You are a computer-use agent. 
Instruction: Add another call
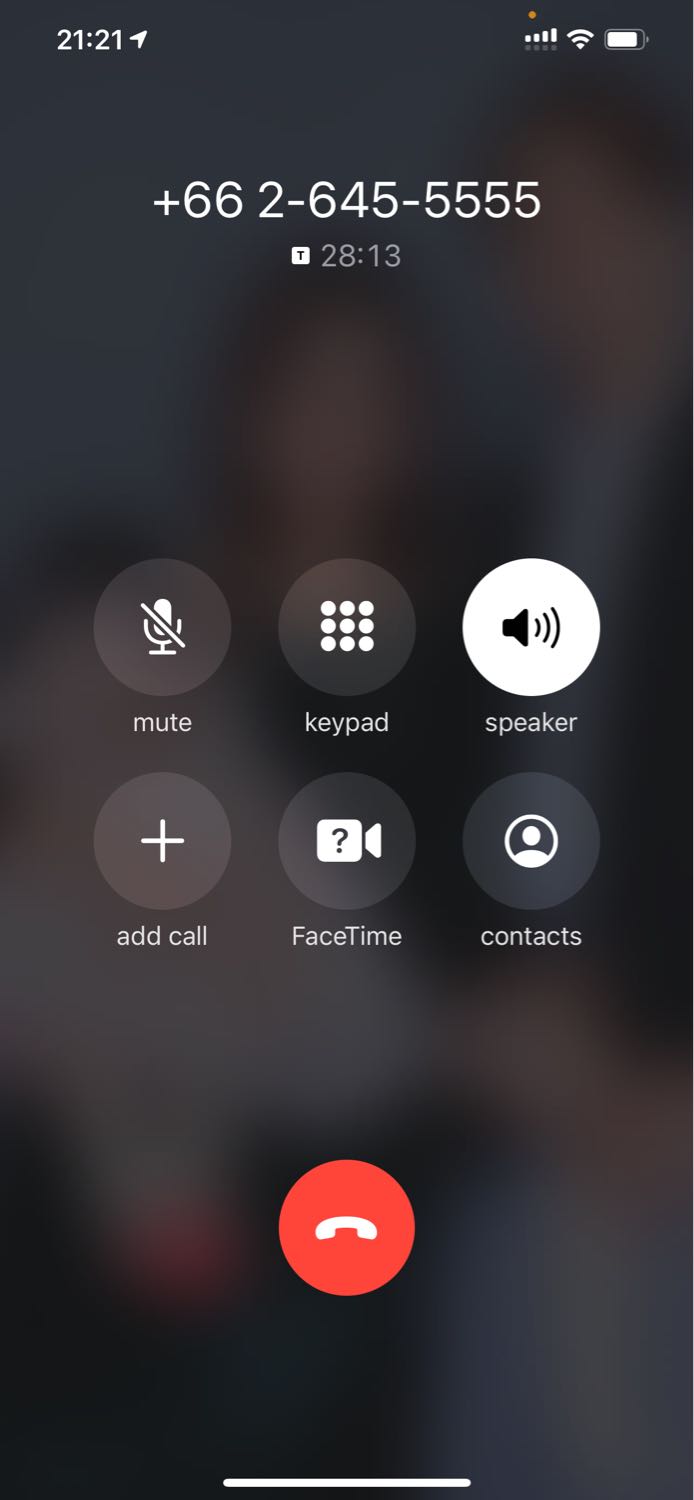(162, 841)
